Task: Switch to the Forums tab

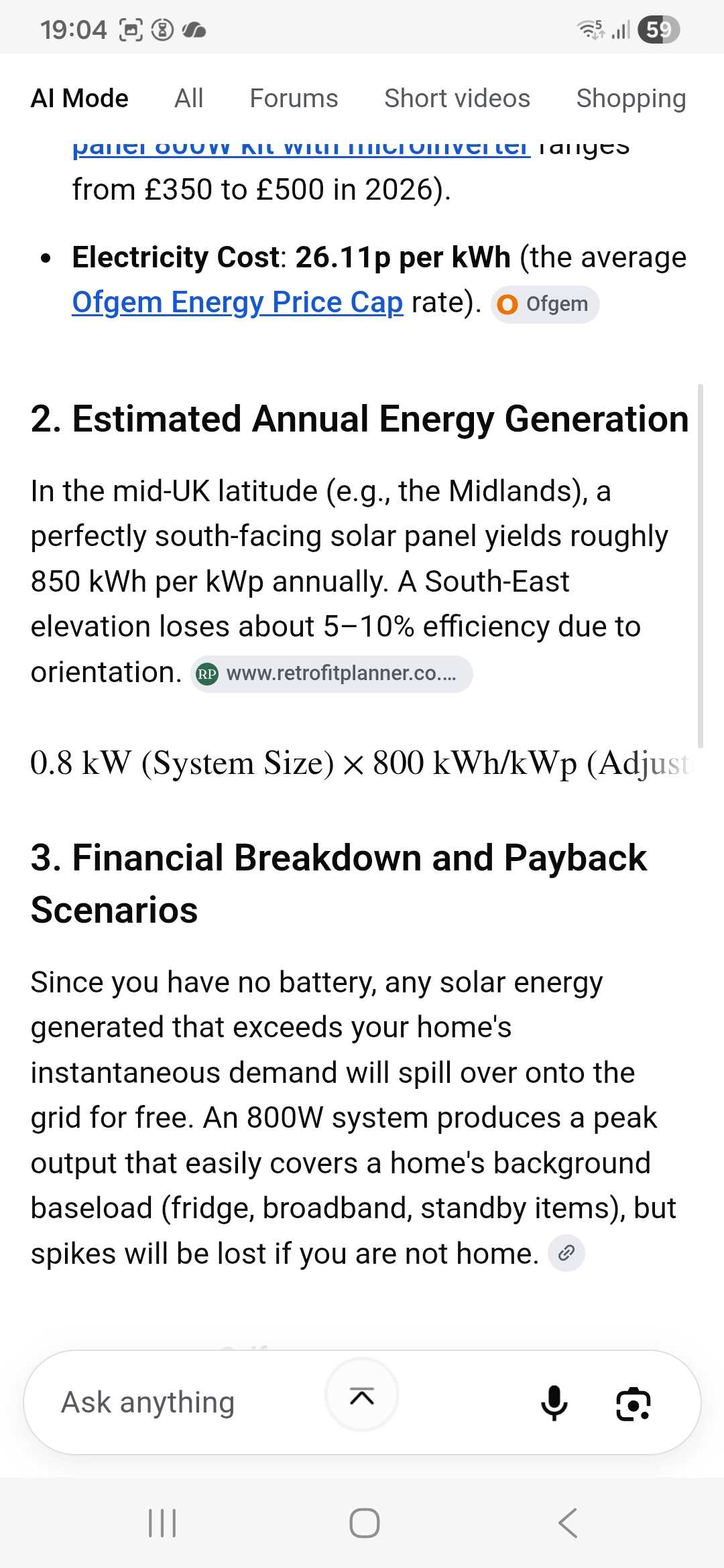Action: click(294, 99)
